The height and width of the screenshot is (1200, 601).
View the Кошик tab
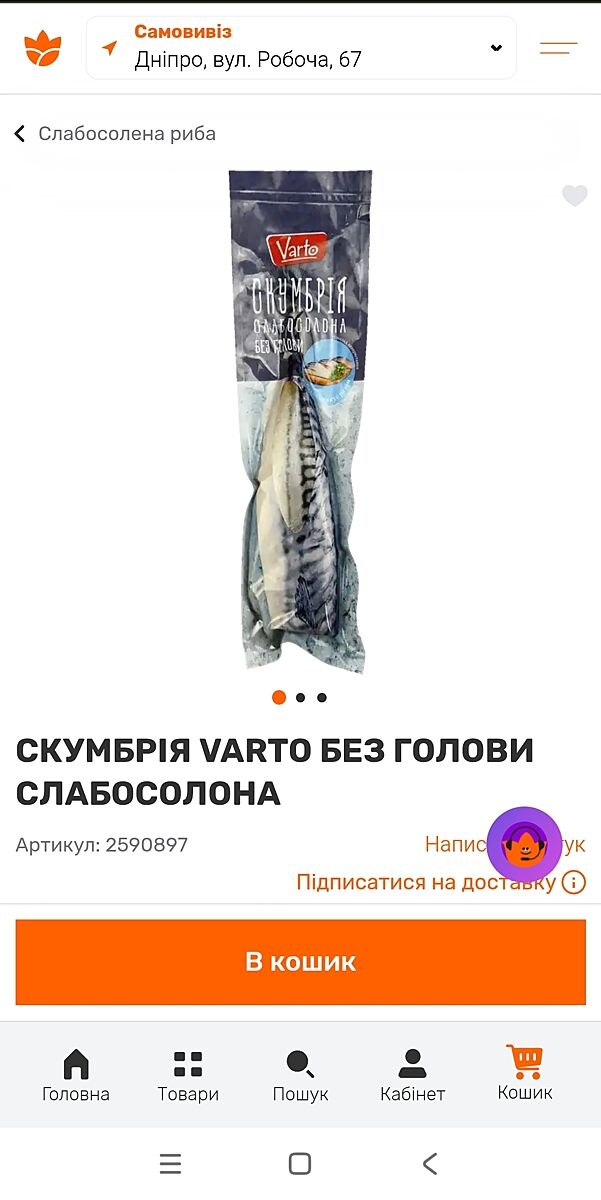(x=524, y=1074)
